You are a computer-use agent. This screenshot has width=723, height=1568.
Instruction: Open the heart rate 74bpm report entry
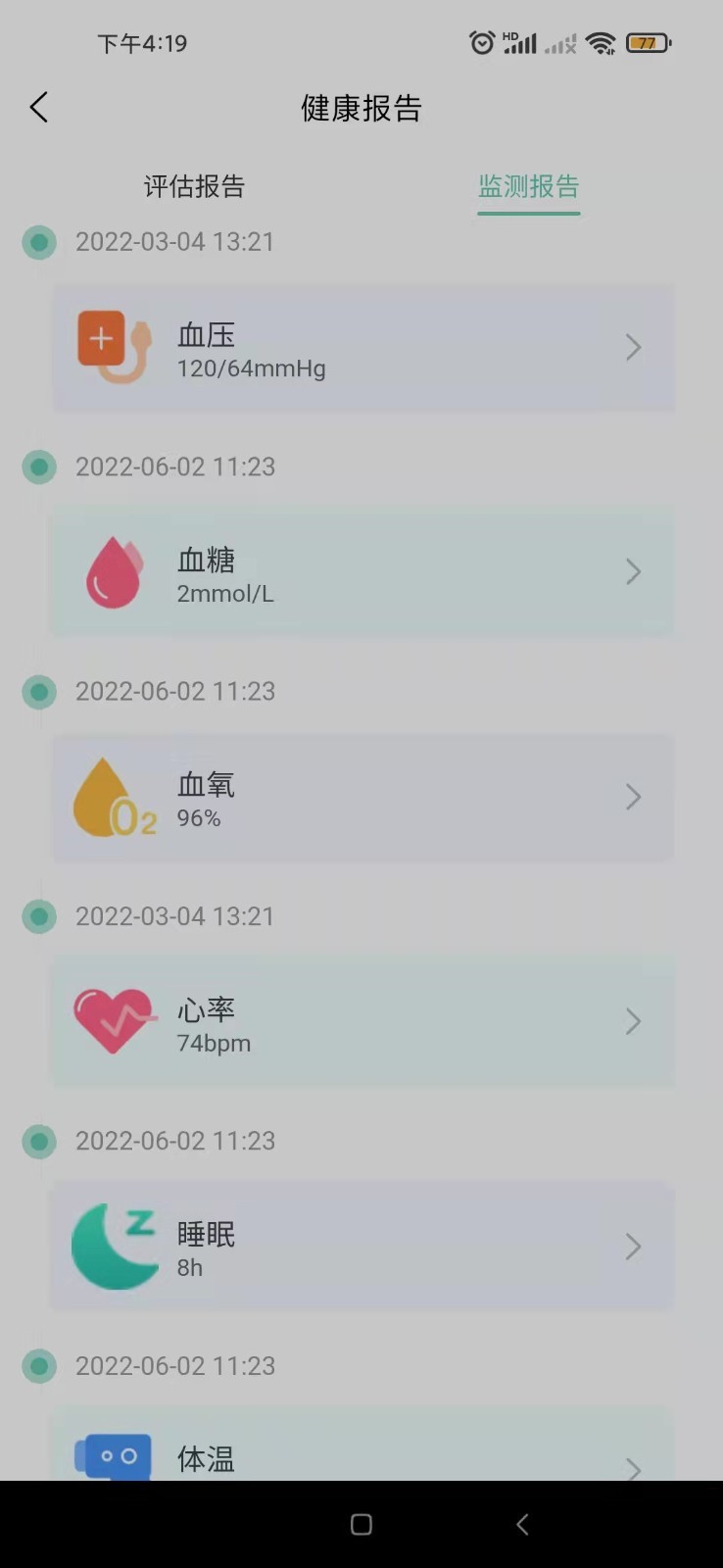(x=362, y=1021)
